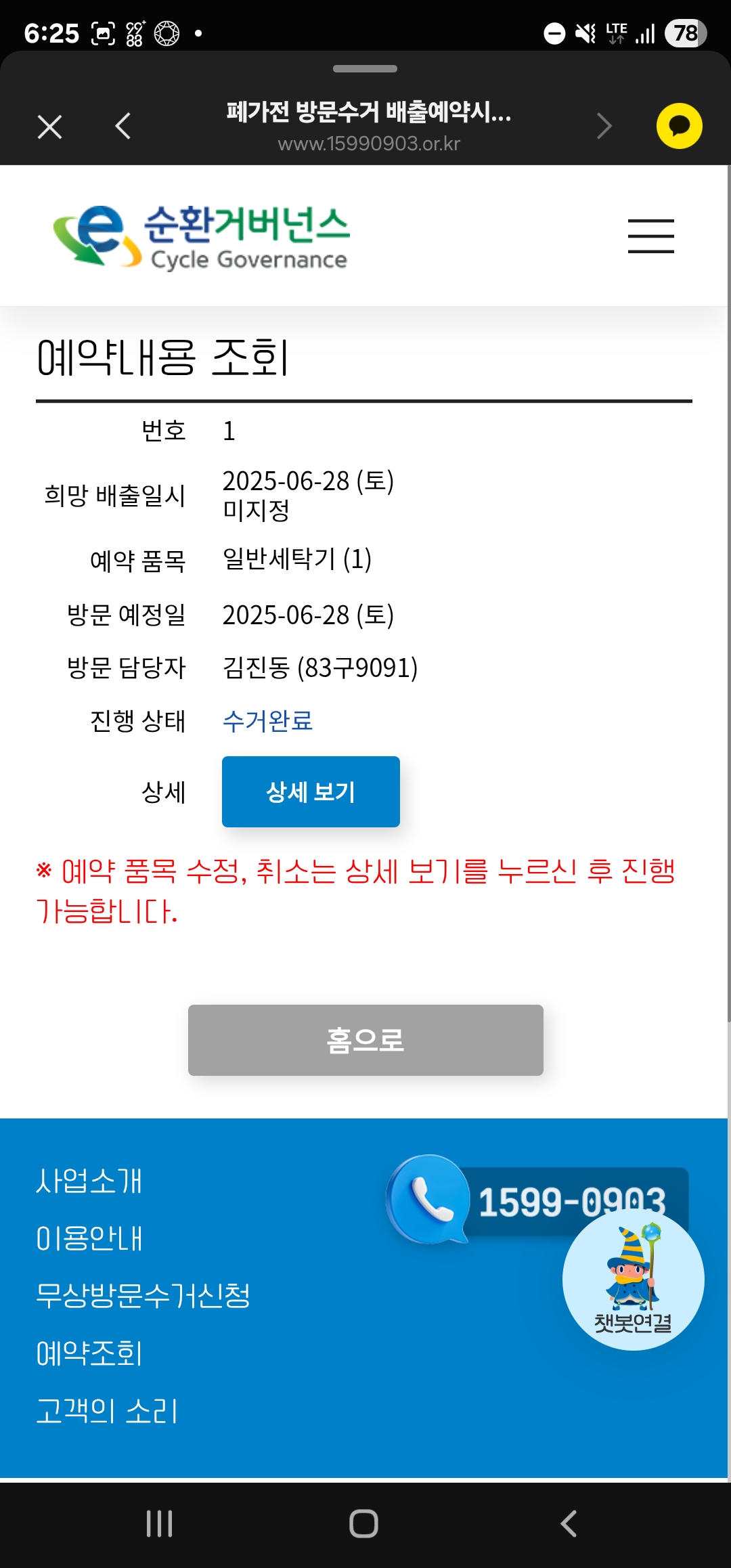
Task: Tap the system home button
Action: 363,1524
